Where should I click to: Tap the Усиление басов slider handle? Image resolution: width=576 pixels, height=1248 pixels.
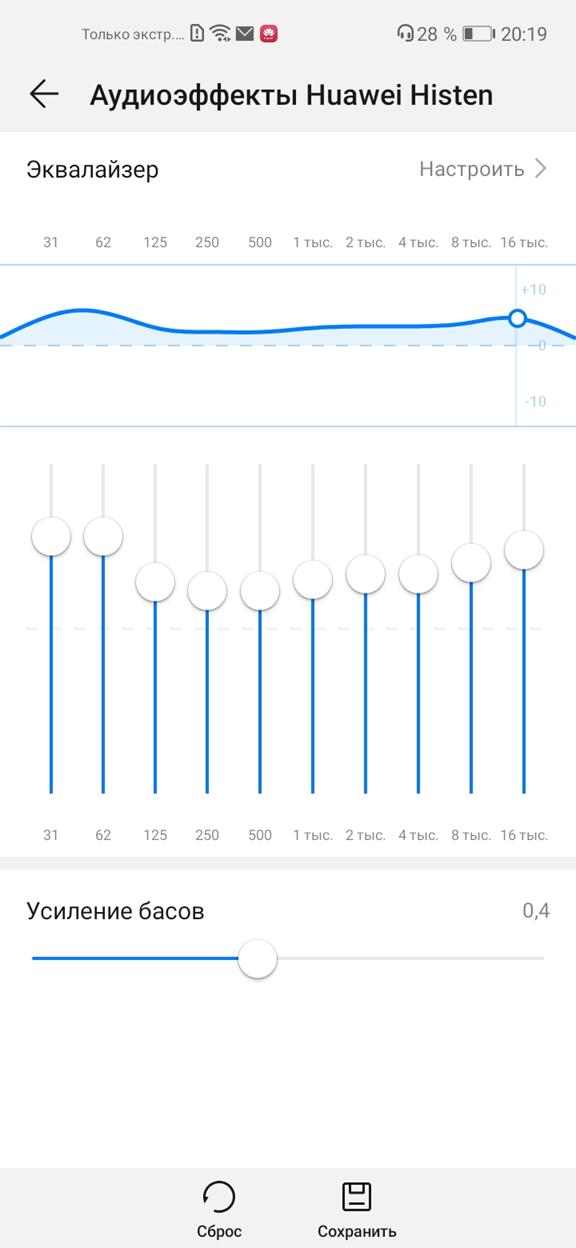257,959
